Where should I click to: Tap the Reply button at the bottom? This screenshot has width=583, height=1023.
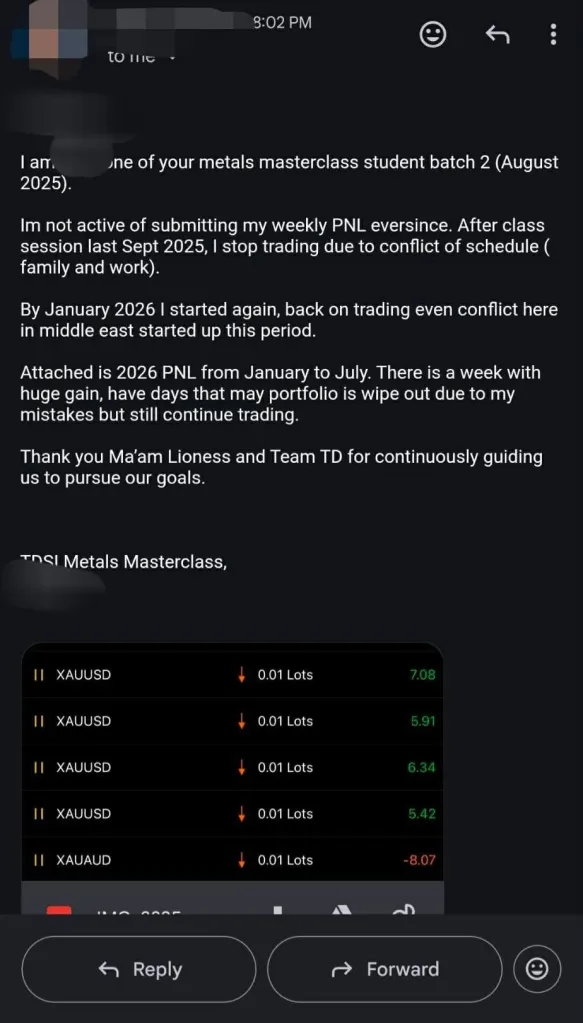[x=139, y=969]
